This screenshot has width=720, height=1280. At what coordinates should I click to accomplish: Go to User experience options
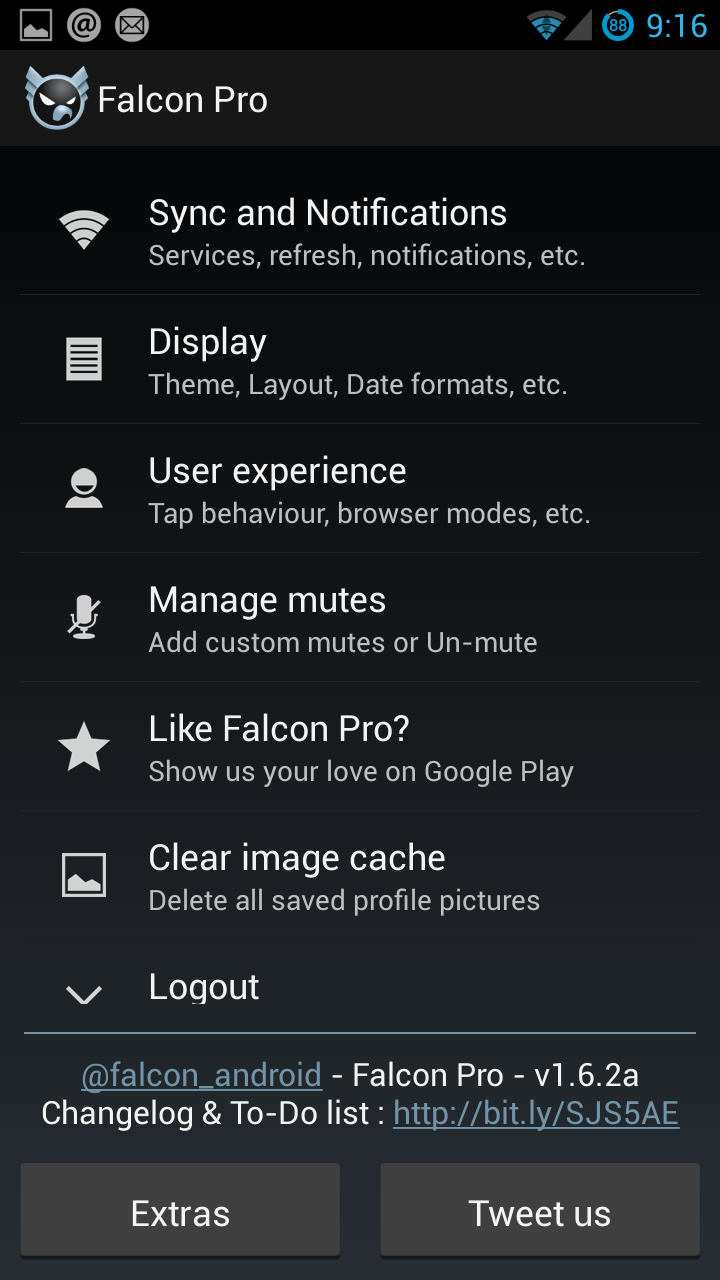[360, 489]
